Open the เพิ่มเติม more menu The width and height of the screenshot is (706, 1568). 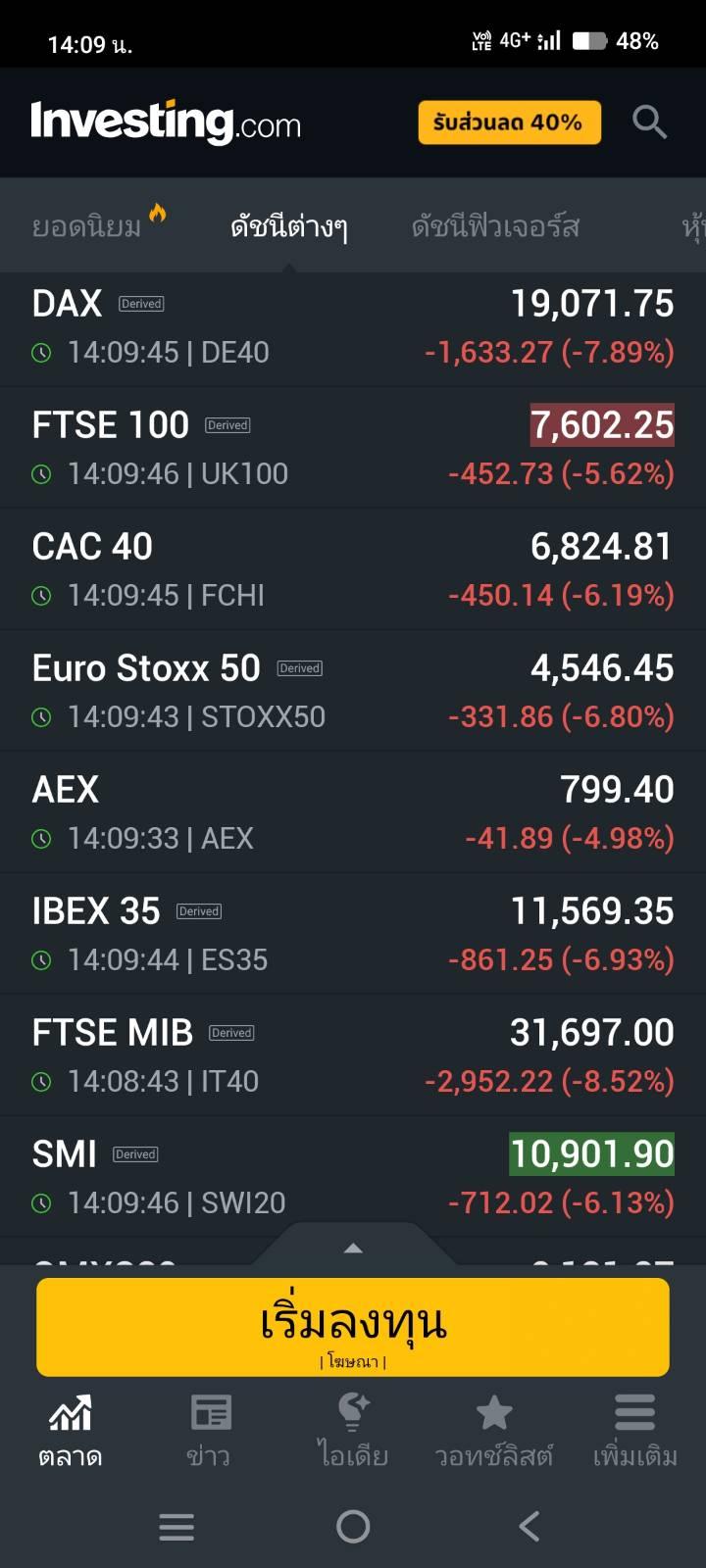pos(634,1431)
